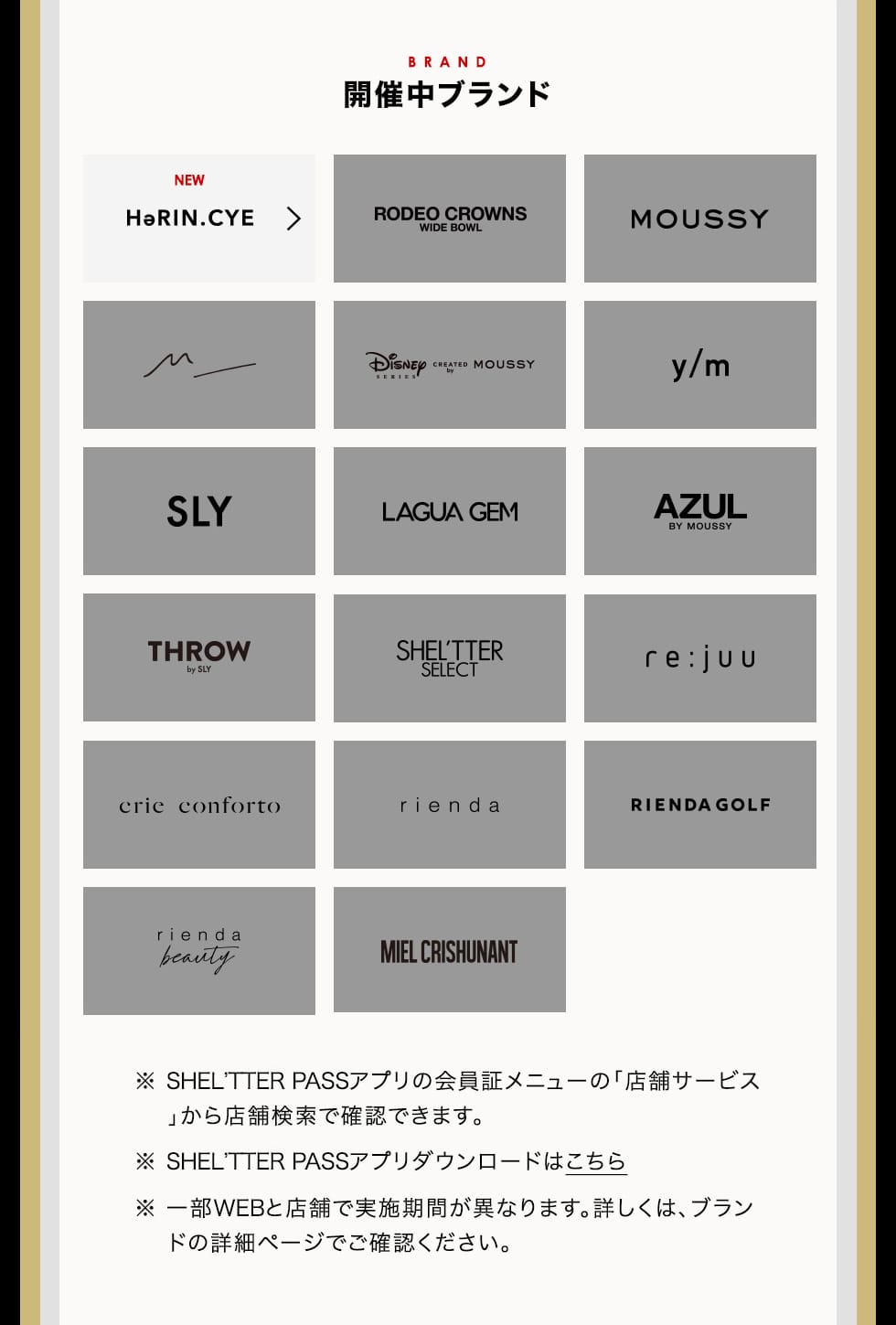
Task: Open the rienda brand tile
Action: click(449, 804)
